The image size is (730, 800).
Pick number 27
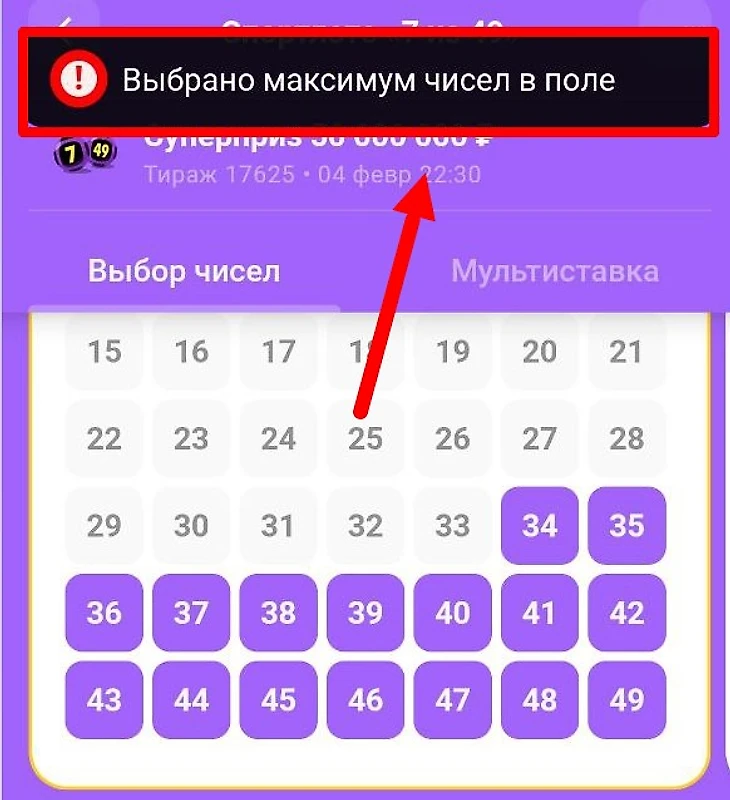pos(540,438)
